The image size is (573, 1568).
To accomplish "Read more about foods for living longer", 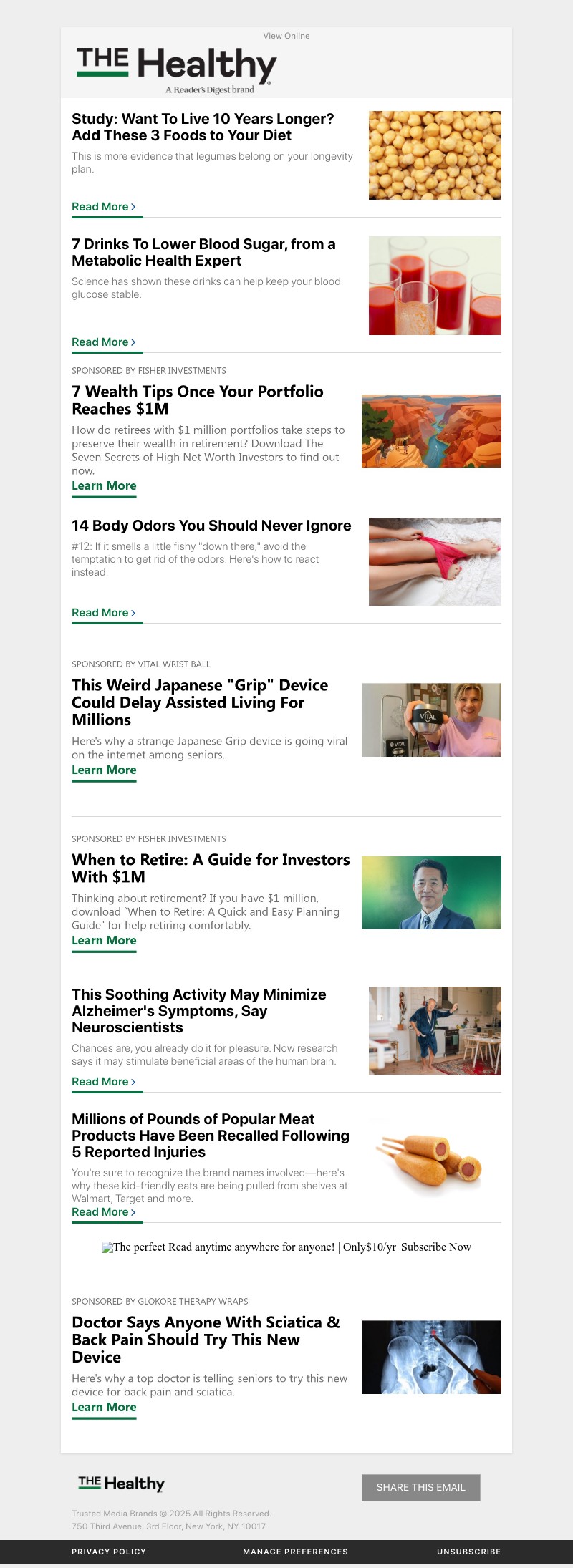I will click(x=103, y=207).
